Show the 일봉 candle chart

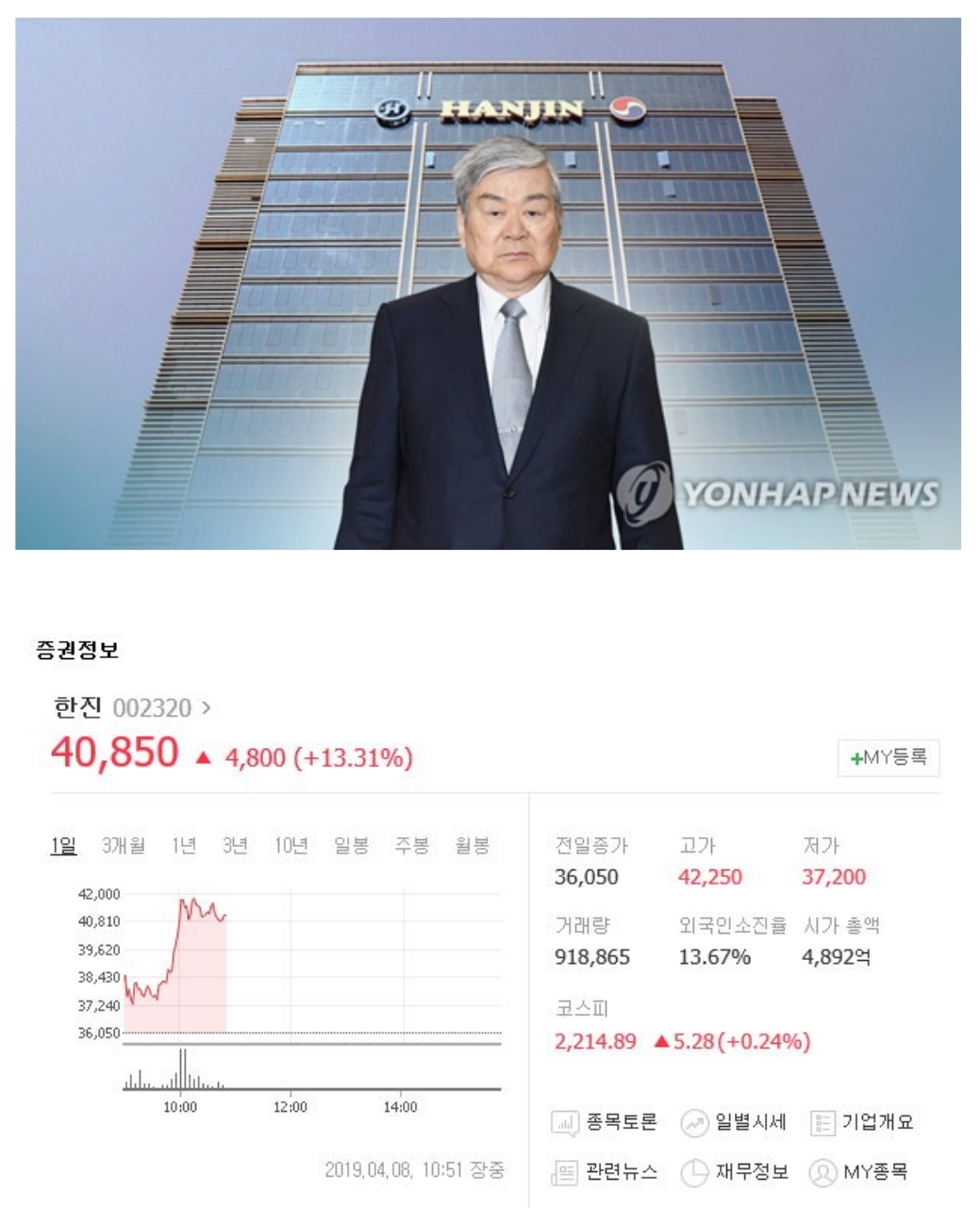(351, 846)
